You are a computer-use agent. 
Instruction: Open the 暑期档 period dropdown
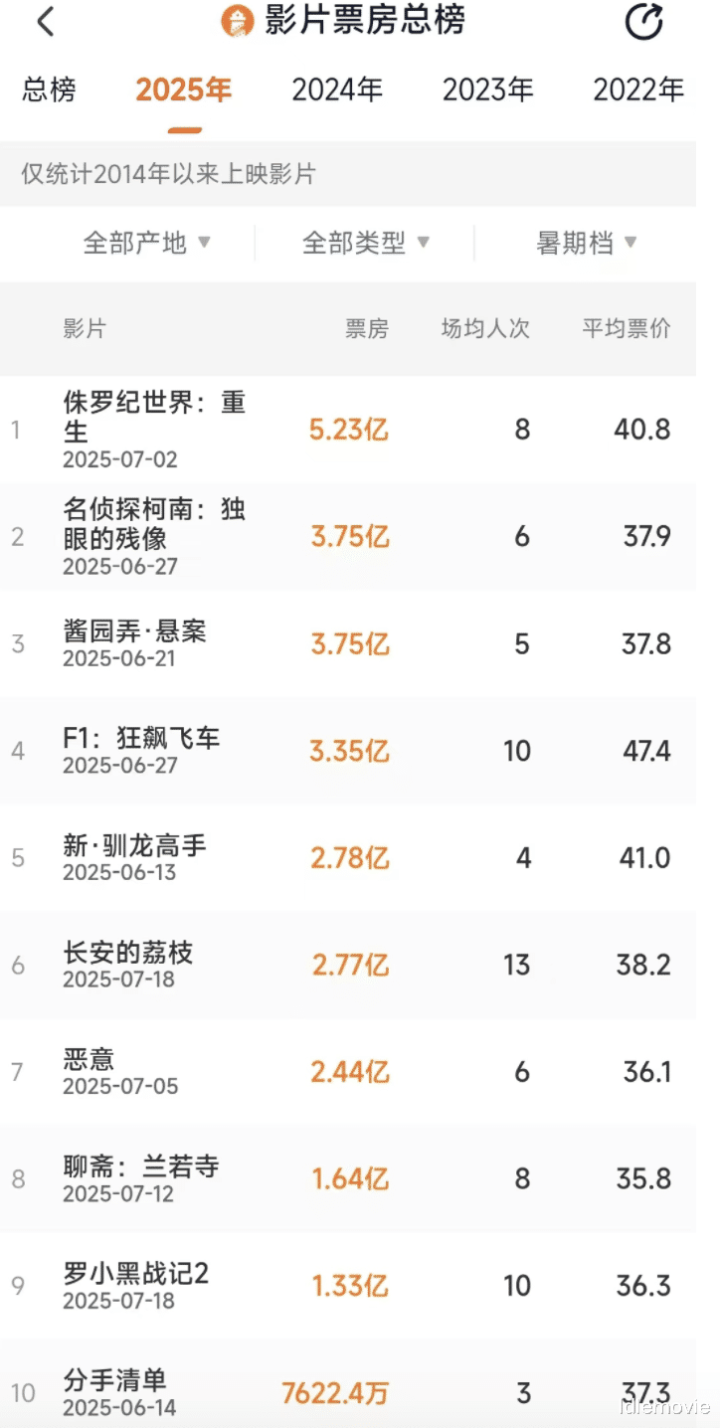586,242
